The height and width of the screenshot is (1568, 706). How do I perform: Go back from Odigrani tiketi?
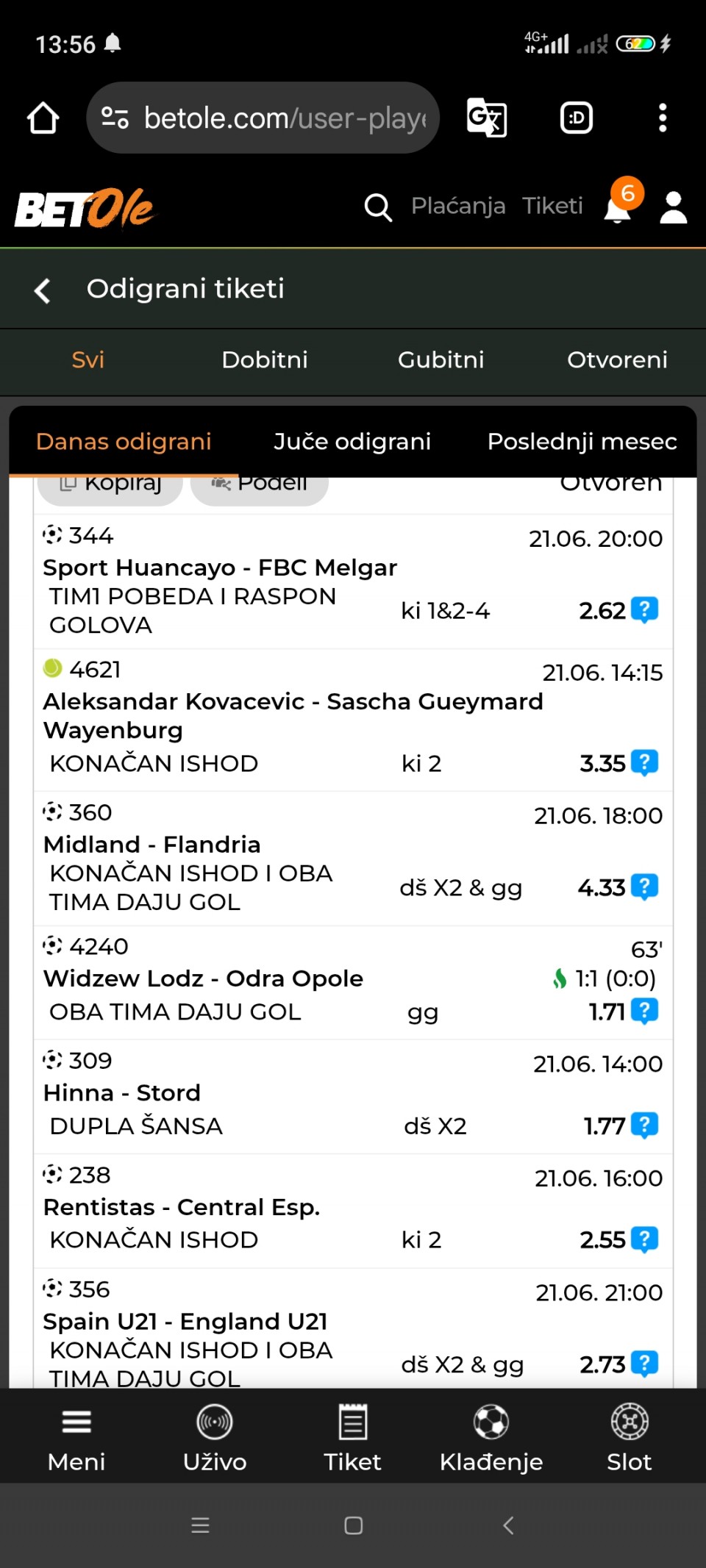click(43, 290)
